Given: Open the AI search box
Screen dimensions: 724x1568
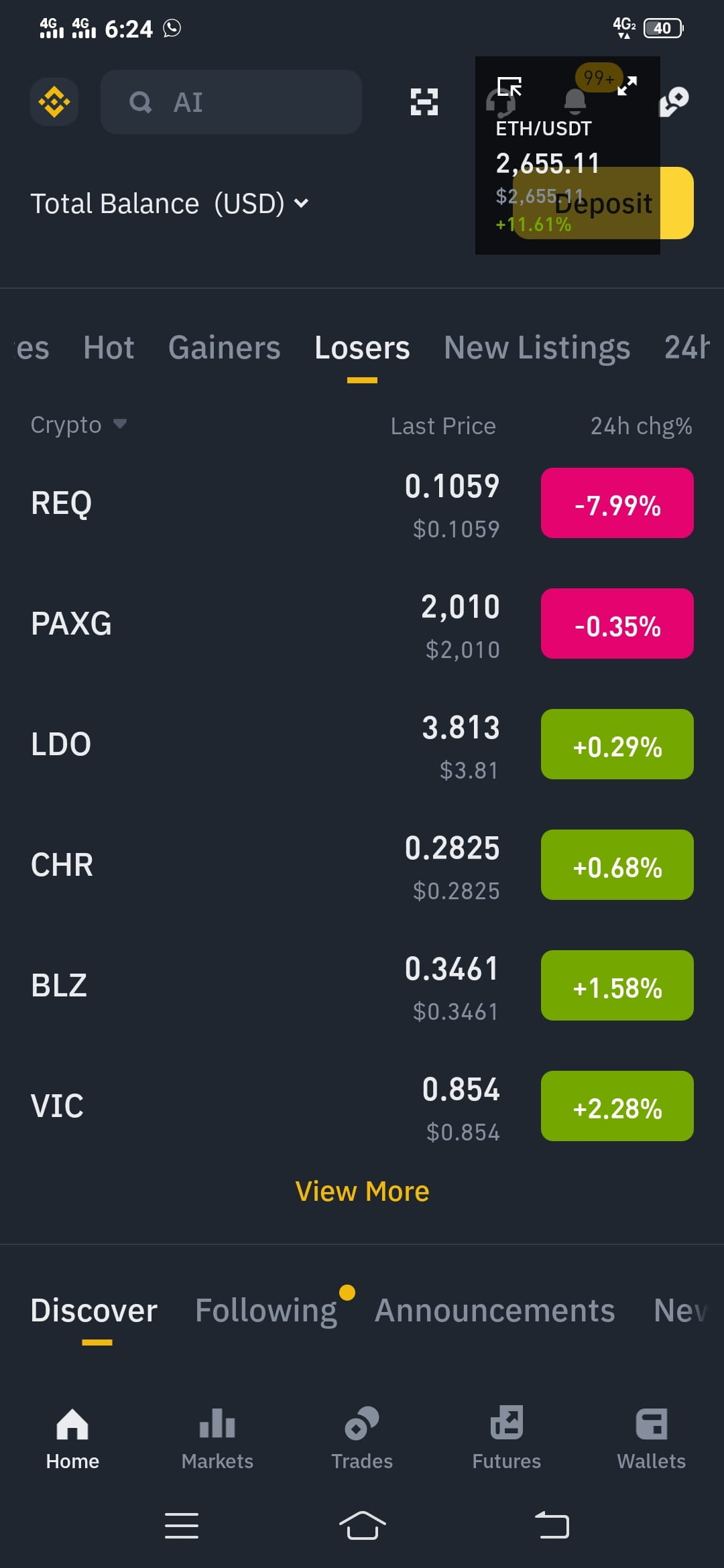Looking at the screenshot, I should click(231, 102).
